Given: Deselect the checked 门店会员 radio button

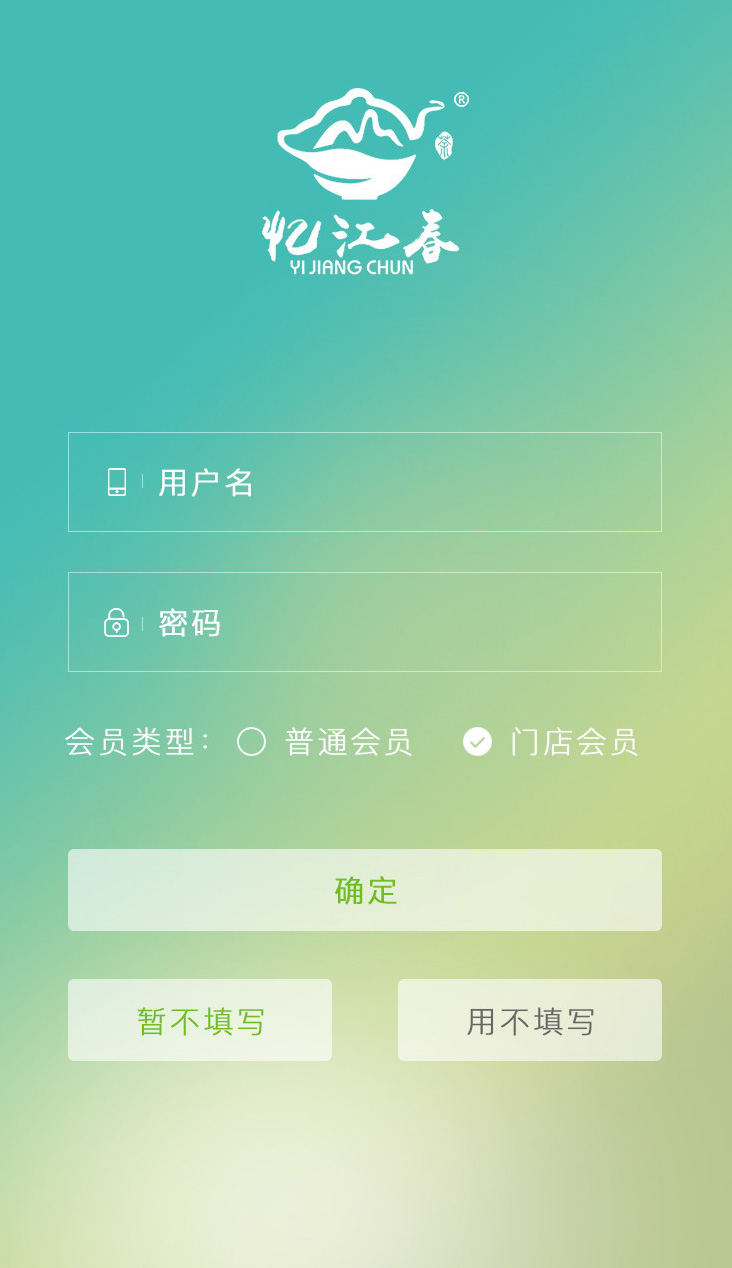Looking at the screenshot, I should pos(478,742).
